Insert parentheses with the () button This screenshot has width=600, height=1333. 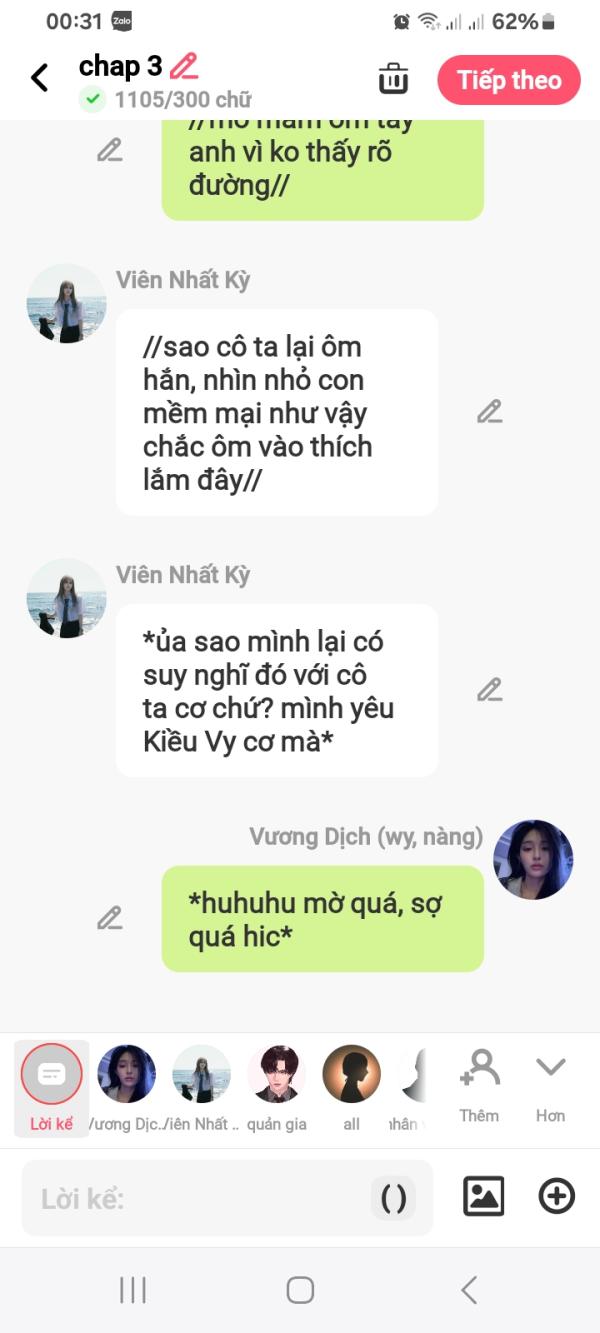point(393,1198)
